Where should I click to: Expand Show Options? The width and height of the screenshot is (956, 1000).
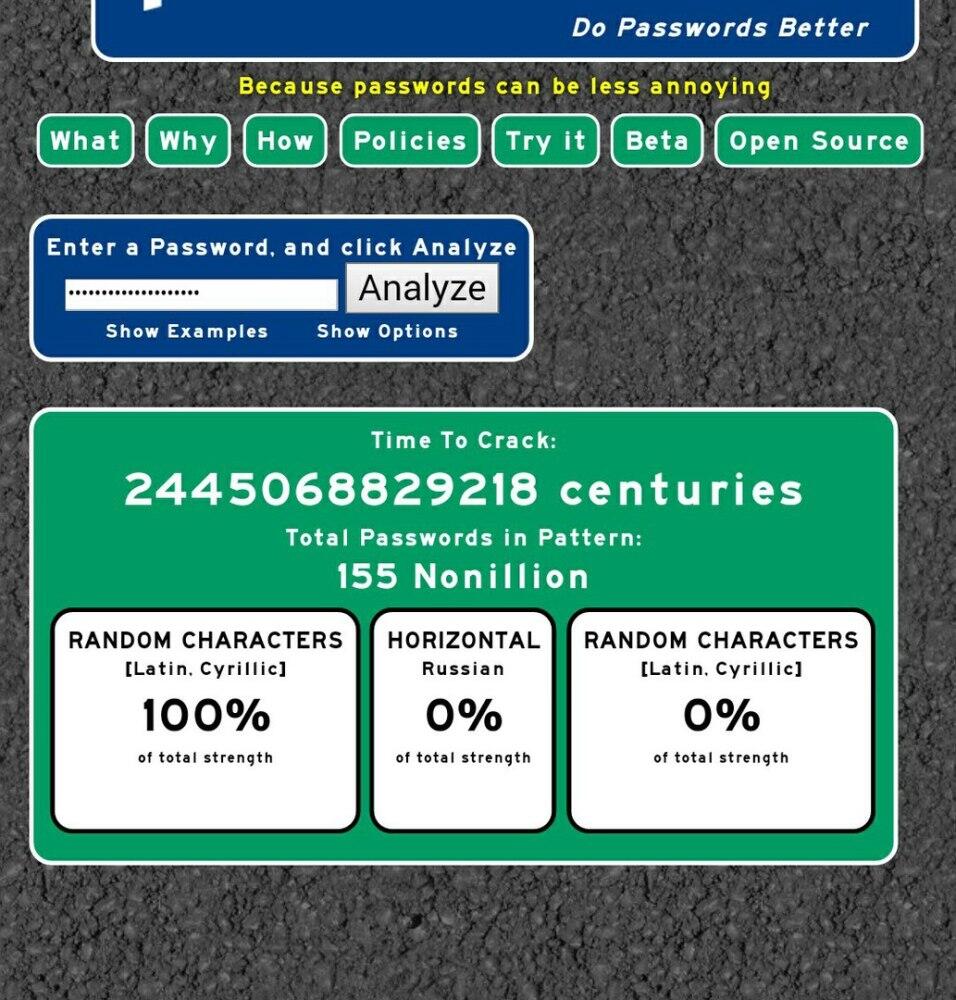click(x=387, y=332)
